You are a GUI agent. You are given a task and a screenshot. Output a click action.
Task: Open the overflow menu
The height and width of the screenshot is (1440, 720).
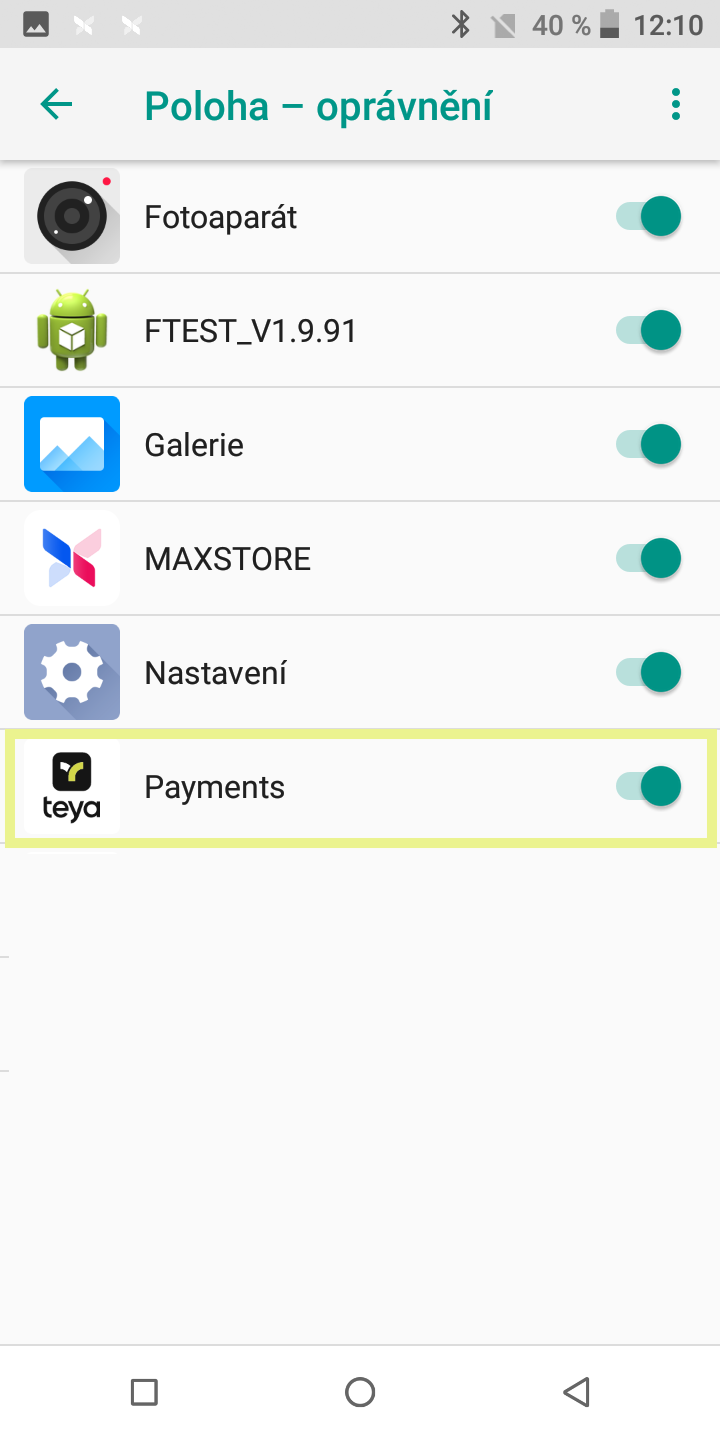[x=676, y=104]
